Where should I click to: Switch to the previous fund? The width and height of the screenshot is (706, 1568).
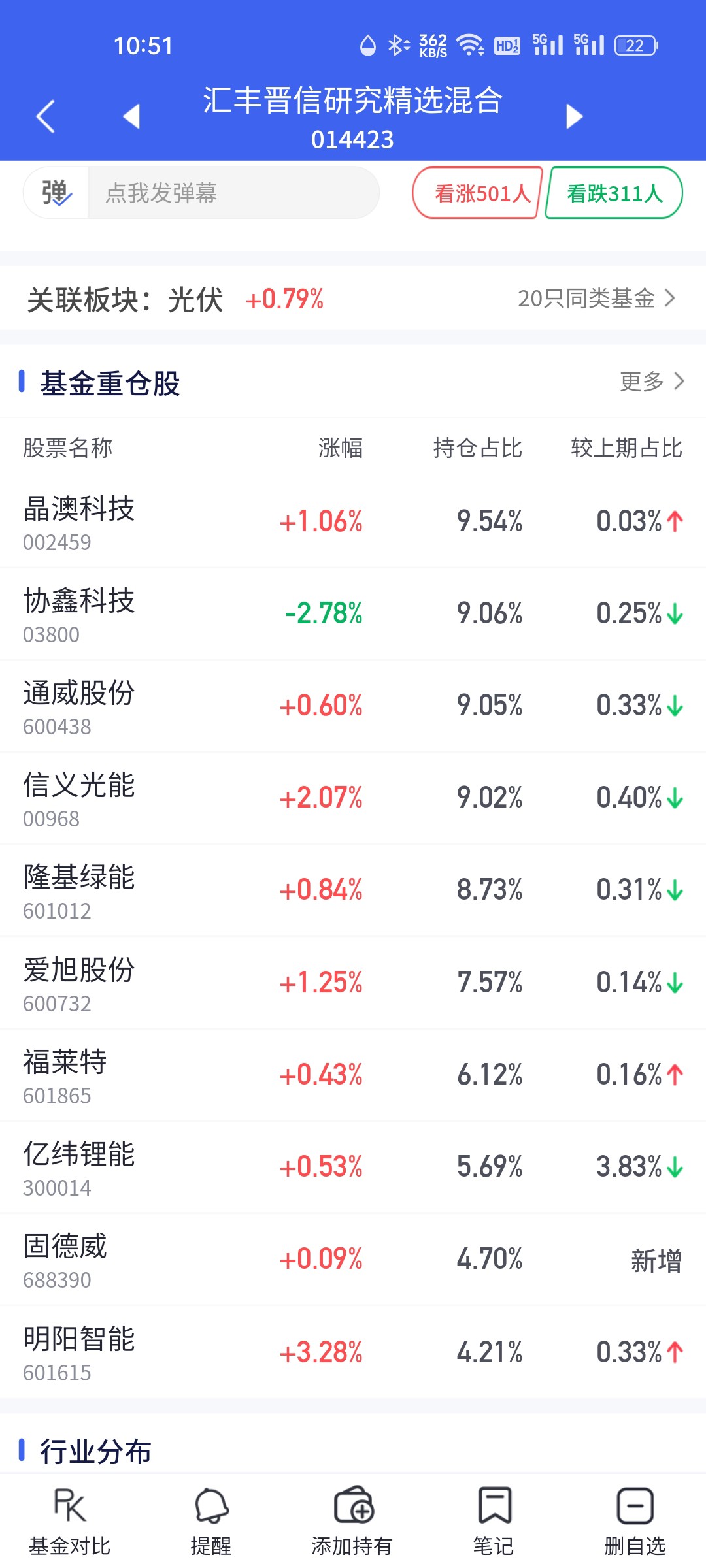point(131,116)
